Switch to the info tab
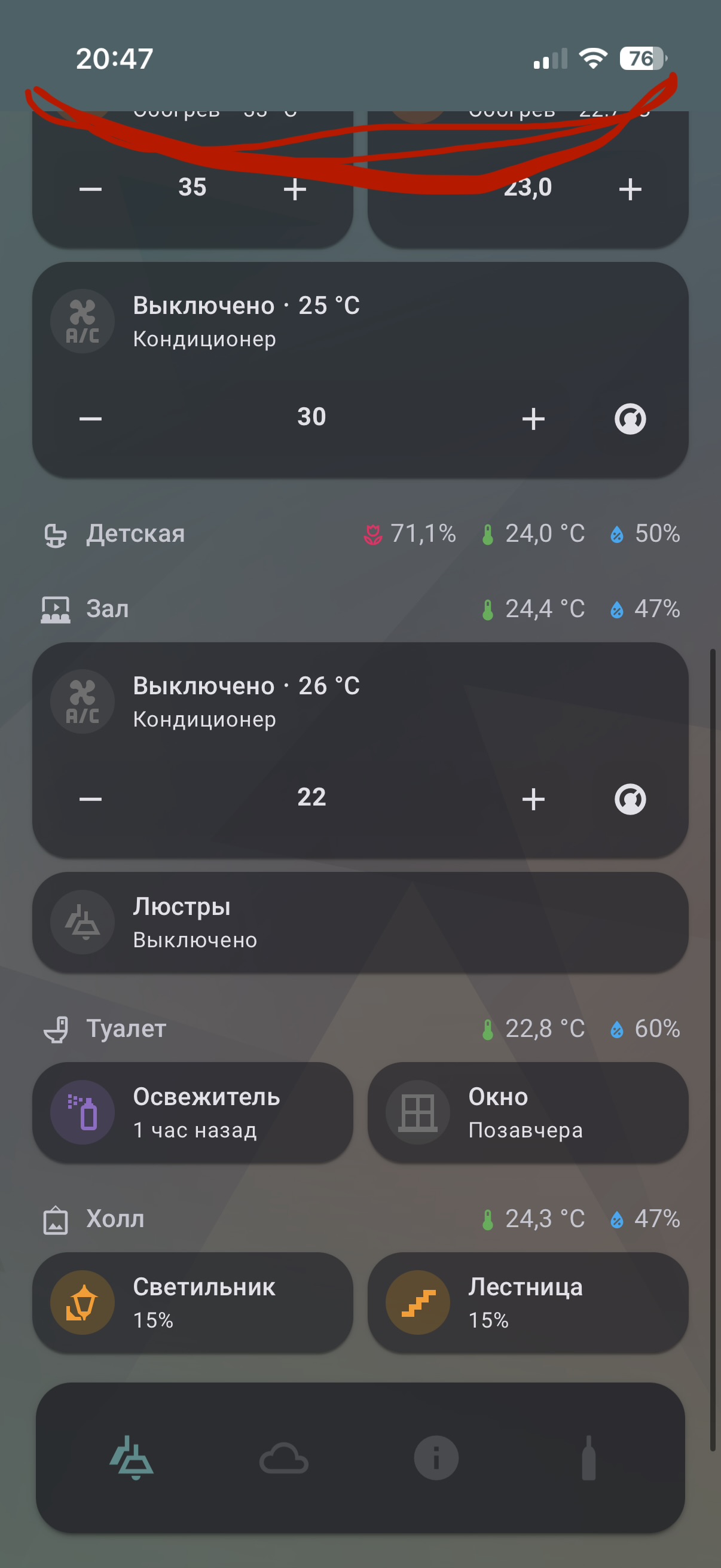 [436, 1459]
